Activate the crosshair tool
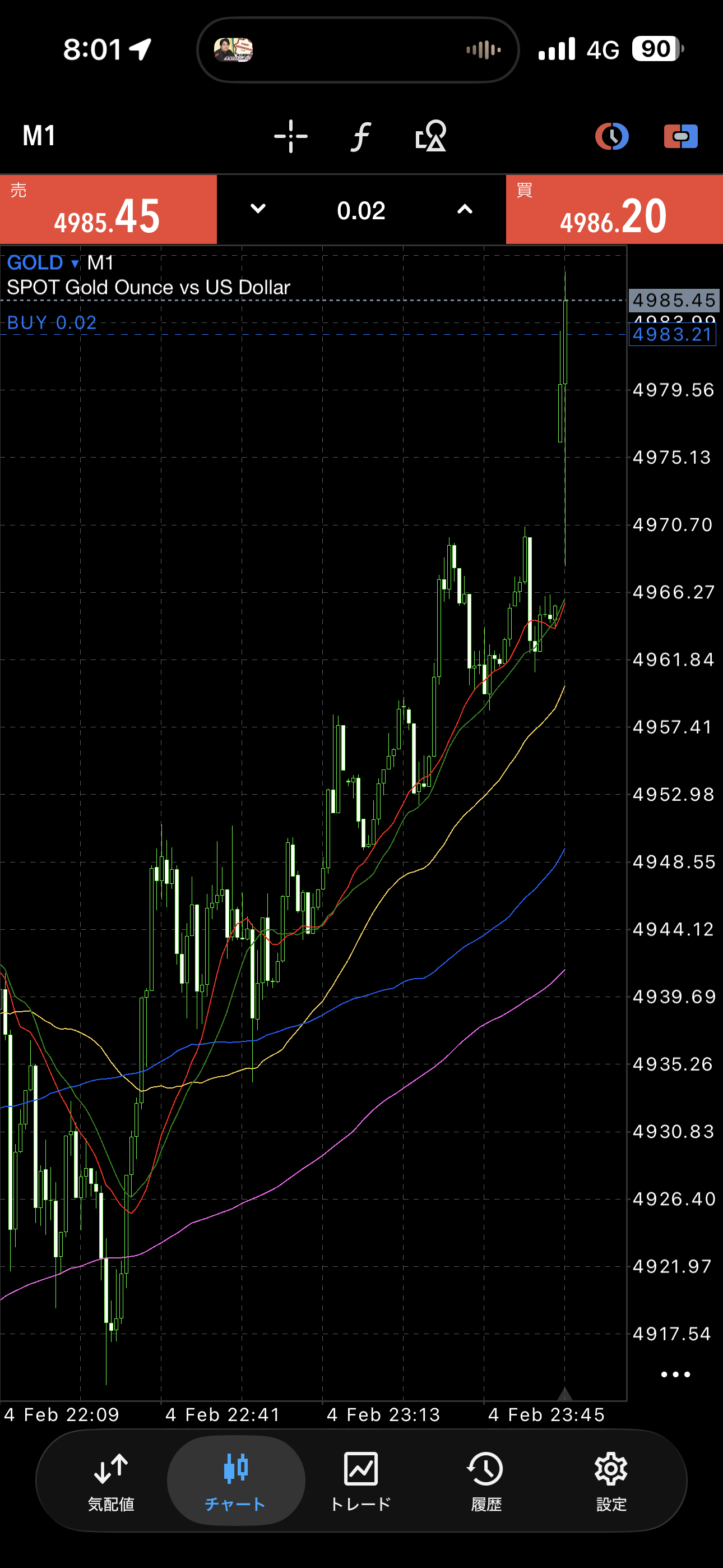 290,136
